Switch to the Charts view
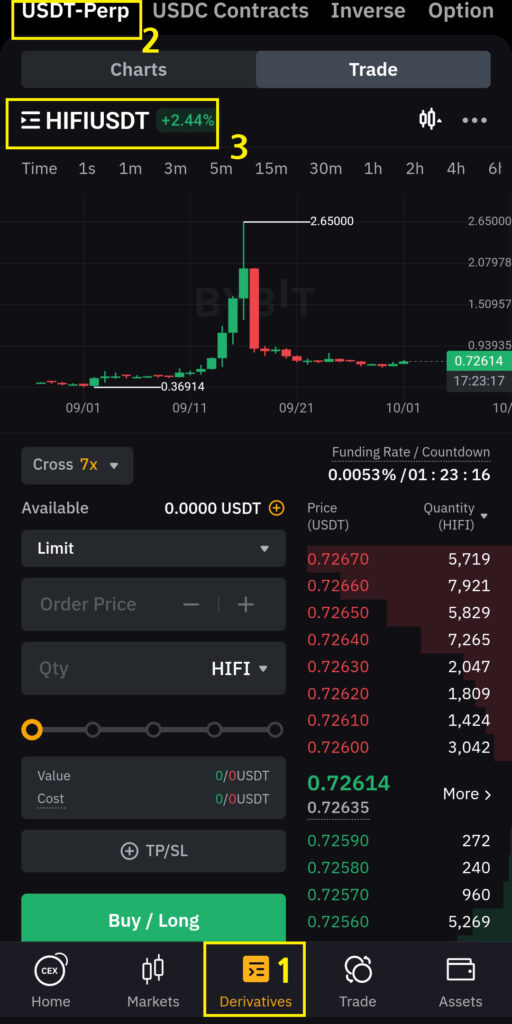512x1024 pixels. pos(138,69)
